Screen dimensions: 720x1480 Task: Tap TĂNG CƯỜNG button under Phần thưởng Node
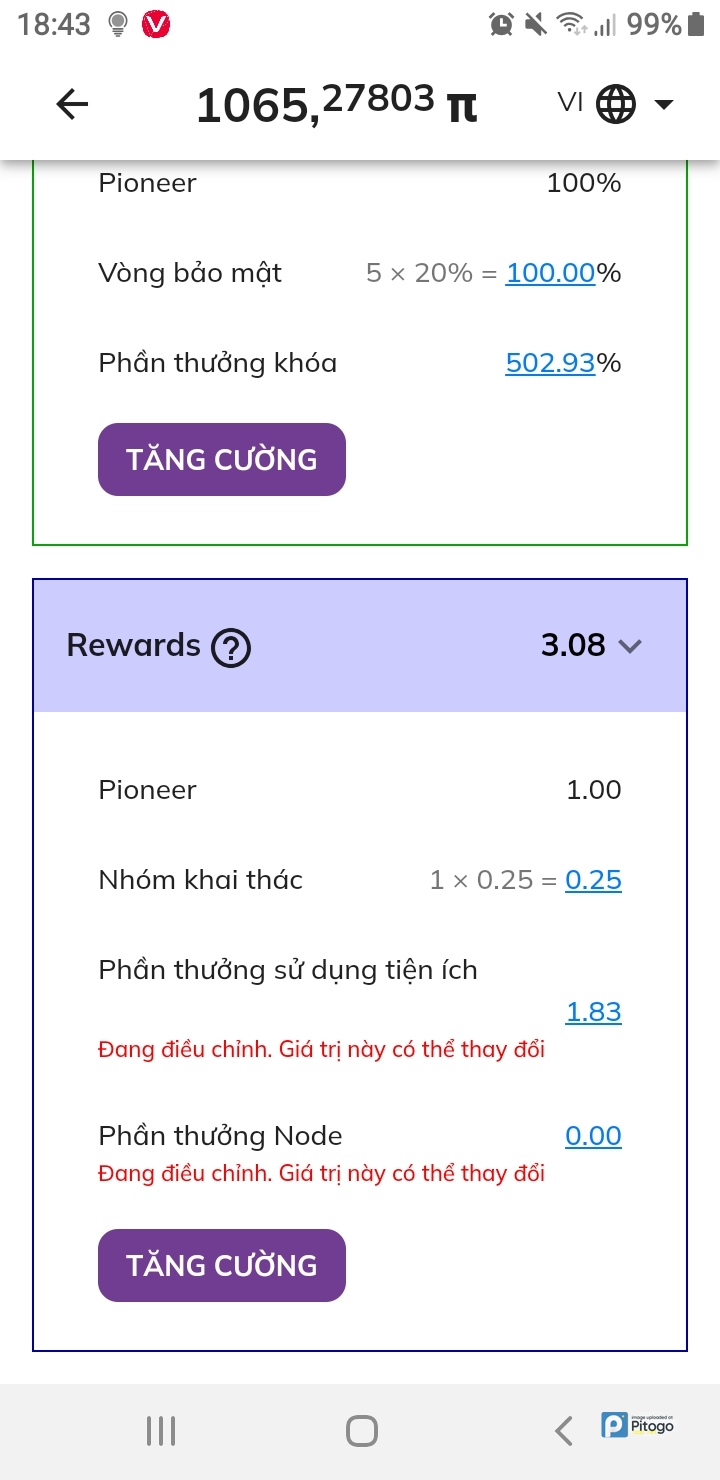tap(222, 1266)
